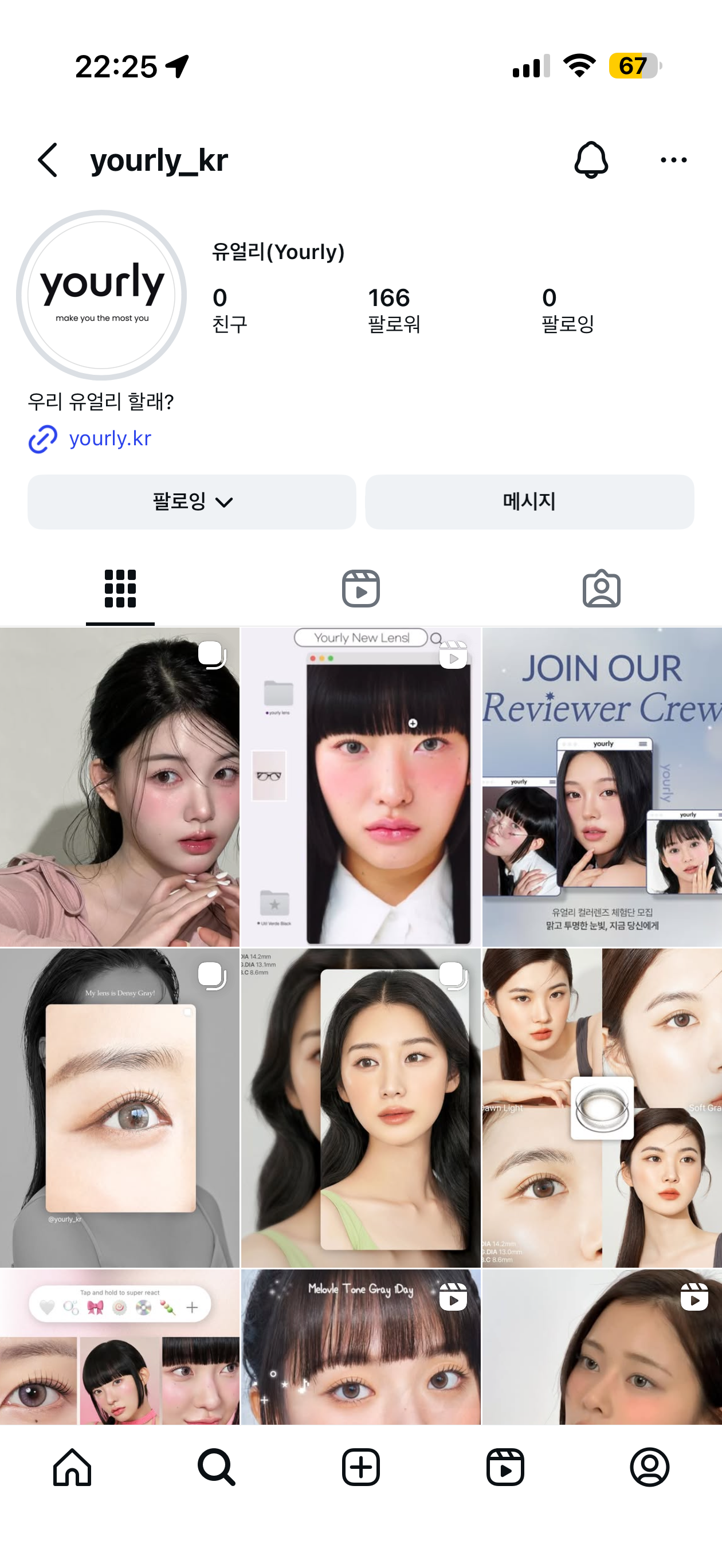Viewport: 722px width, 1568px height.
Task: Open the Tap and hold to super react post
Action: [x=120, y=1346]
